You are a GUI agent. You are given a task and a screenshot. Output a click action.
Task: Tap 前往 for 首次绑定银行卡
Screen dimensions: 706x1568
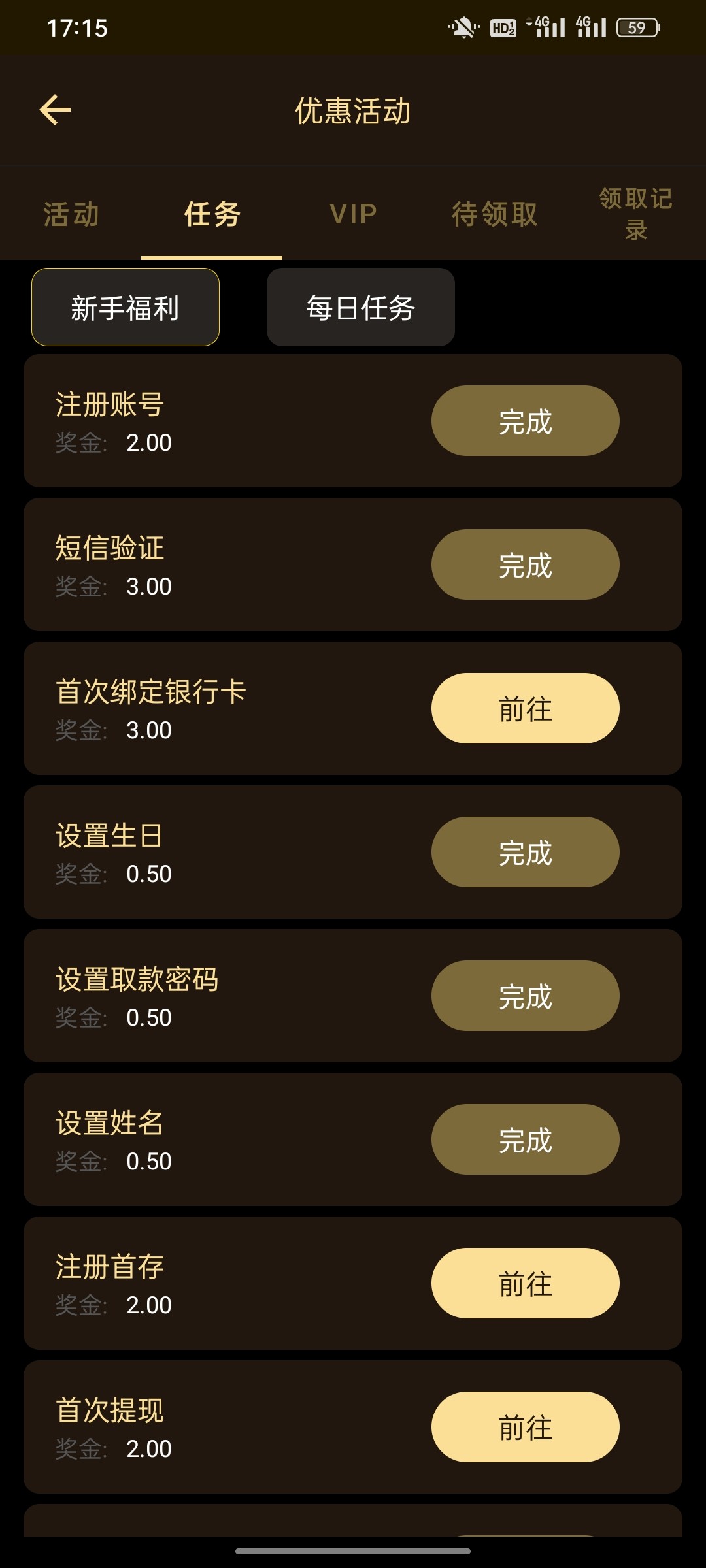pyautogui.click(x=526, y=708)
